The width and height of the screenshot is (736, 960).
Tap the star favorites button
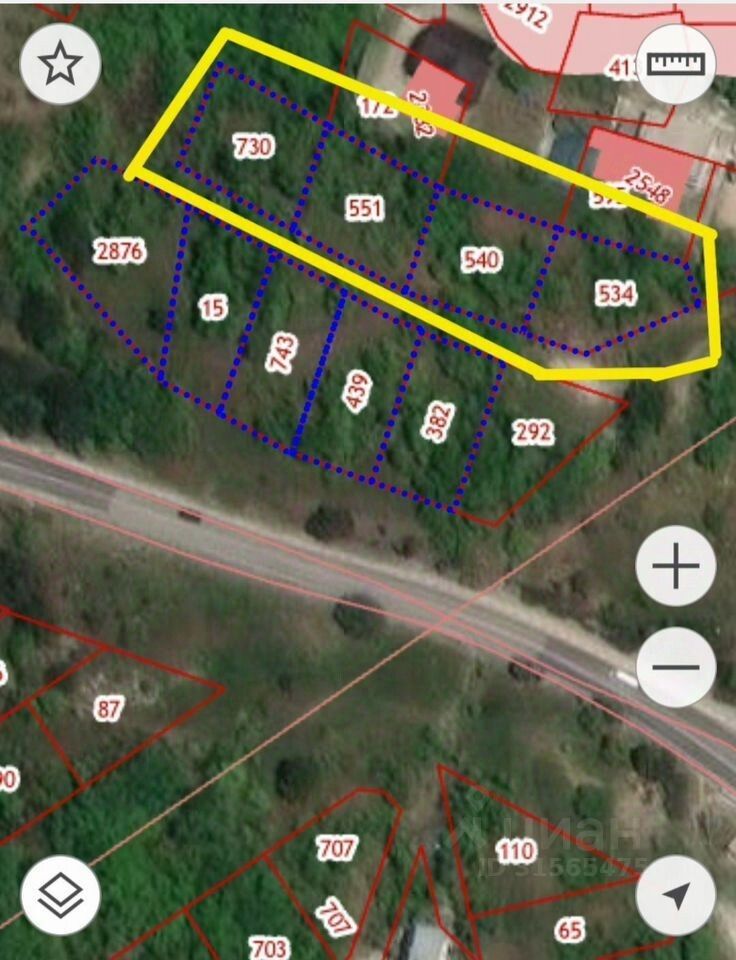60,64
